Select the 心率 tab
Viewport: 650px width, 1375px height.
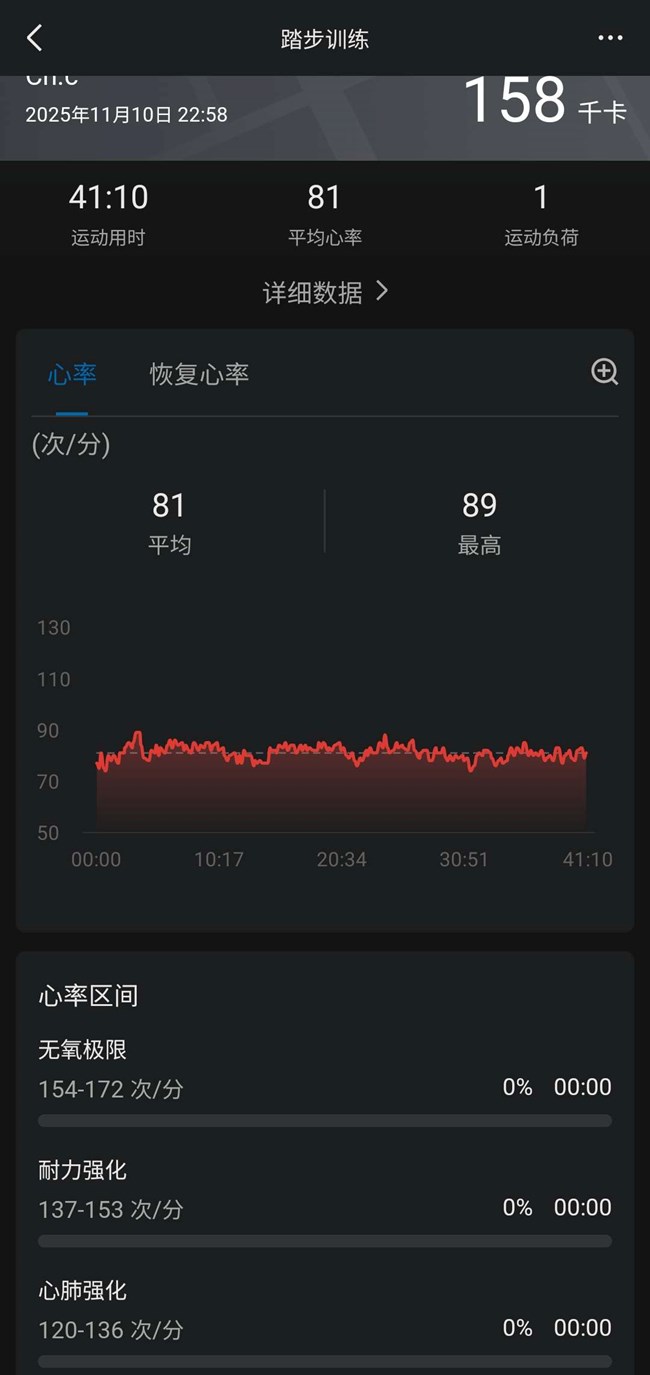[x=72, y=375]
